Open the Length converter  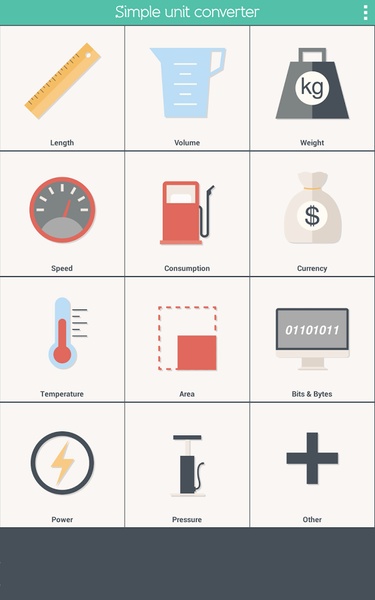pos(62,88)
